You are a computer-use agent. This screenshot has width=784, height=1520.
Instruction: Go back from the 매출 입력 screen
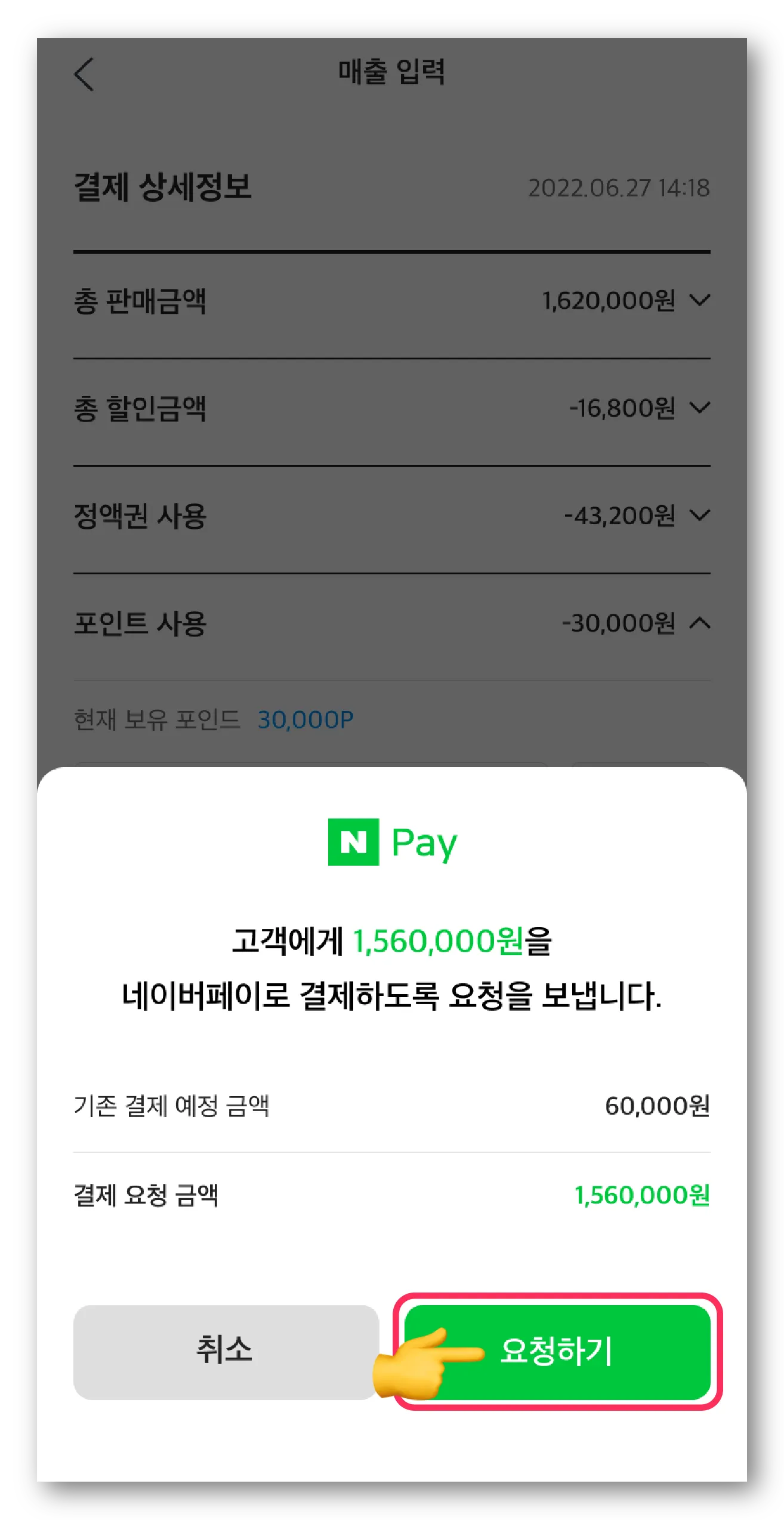(84, 74)
